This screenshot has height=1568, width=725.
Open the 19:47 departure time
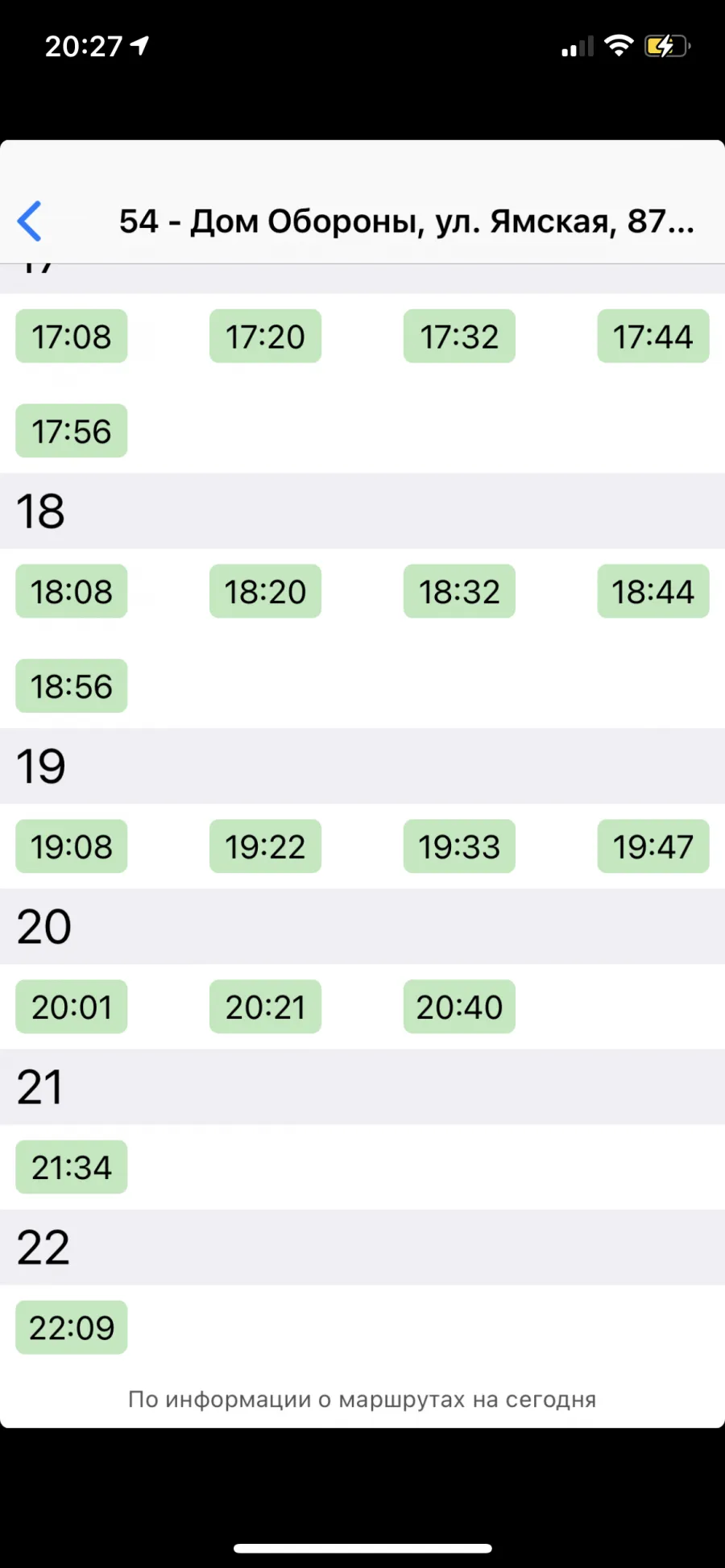click(x=653, y=846)
